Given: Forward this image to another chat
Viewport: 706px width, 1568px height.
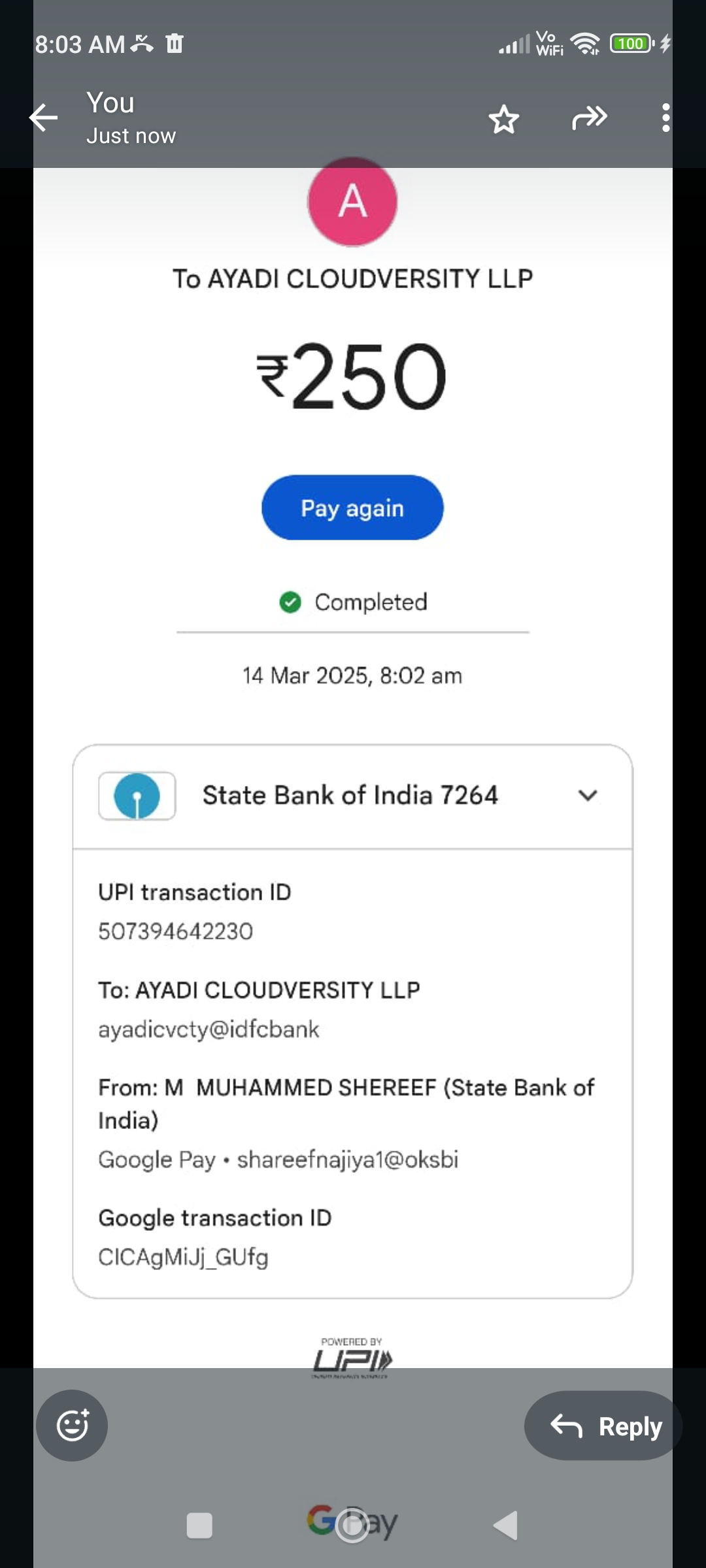Looking at the screenshot, I should tap(589, 118).
